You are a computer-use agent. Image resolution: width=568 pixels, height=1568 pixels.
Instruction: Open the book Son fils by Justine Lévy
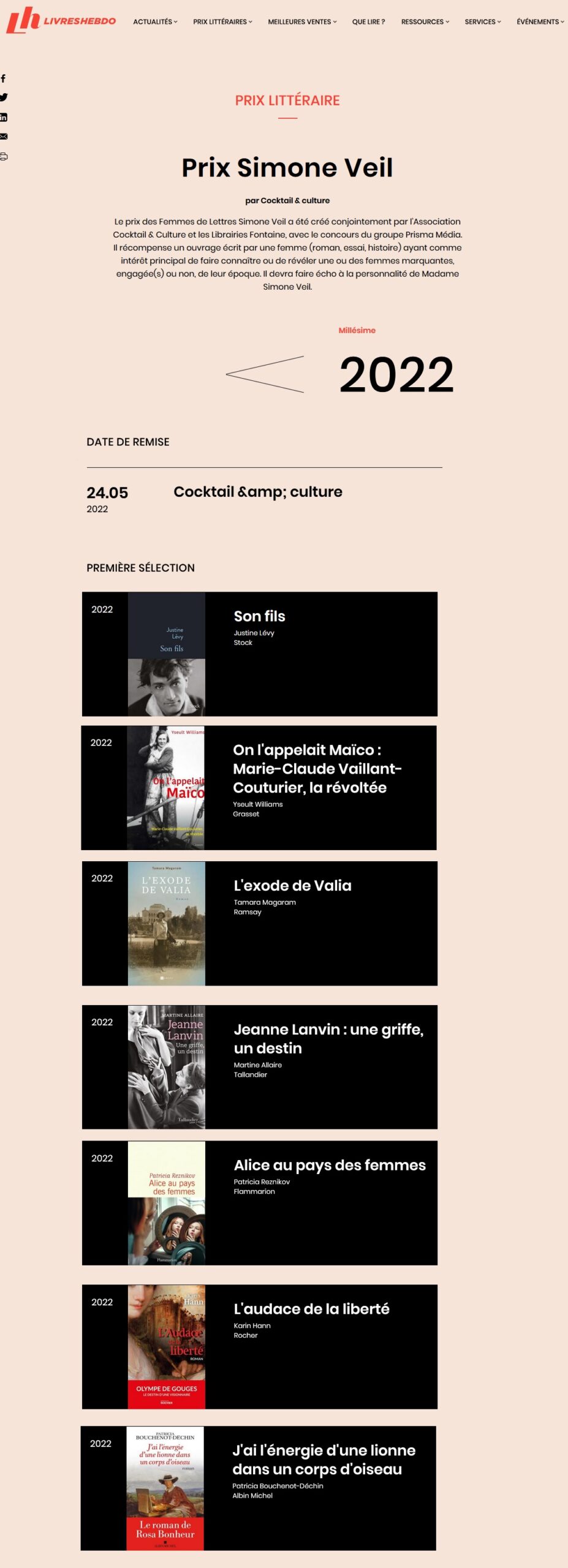(259, 616)
